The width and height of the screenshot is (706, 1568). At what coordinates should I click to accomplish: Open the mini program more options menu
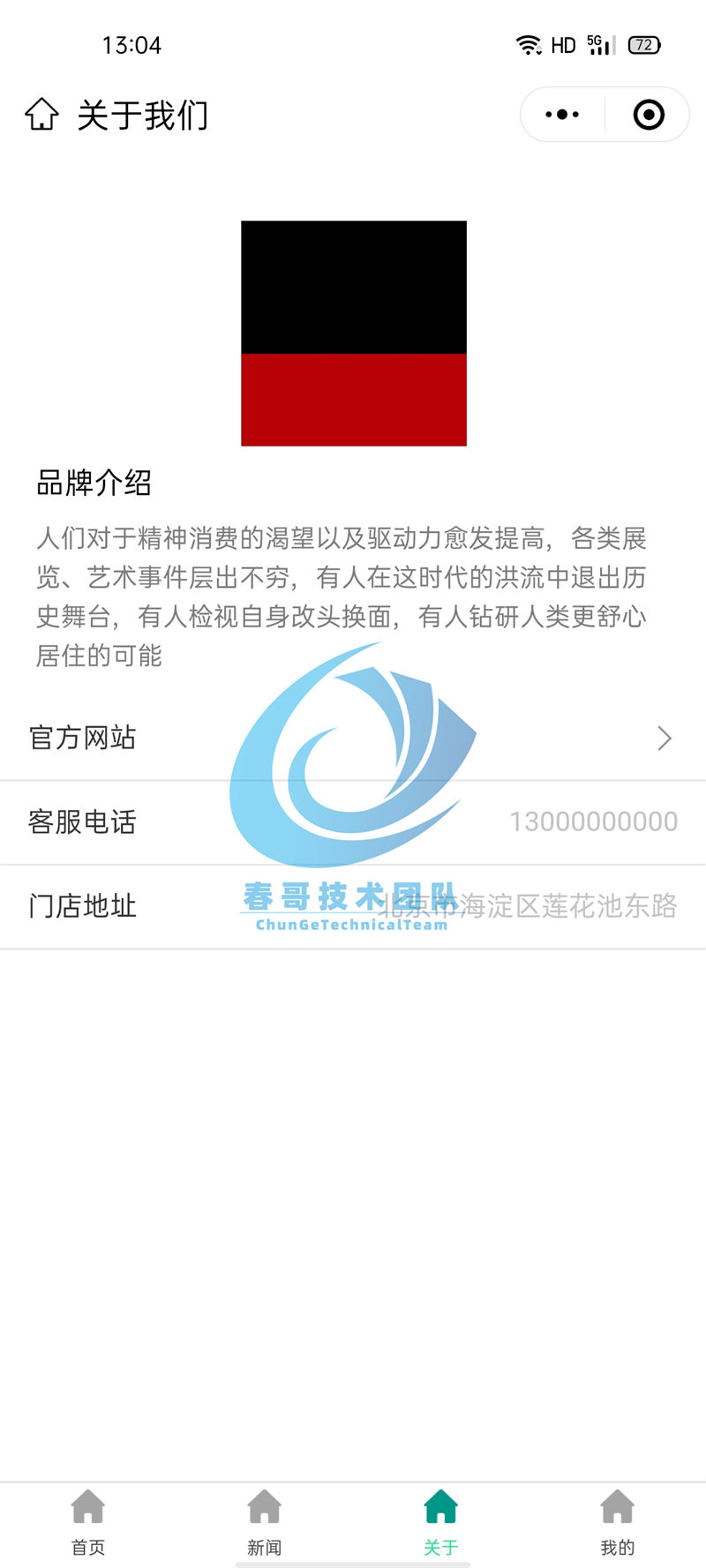coord(562,115)
